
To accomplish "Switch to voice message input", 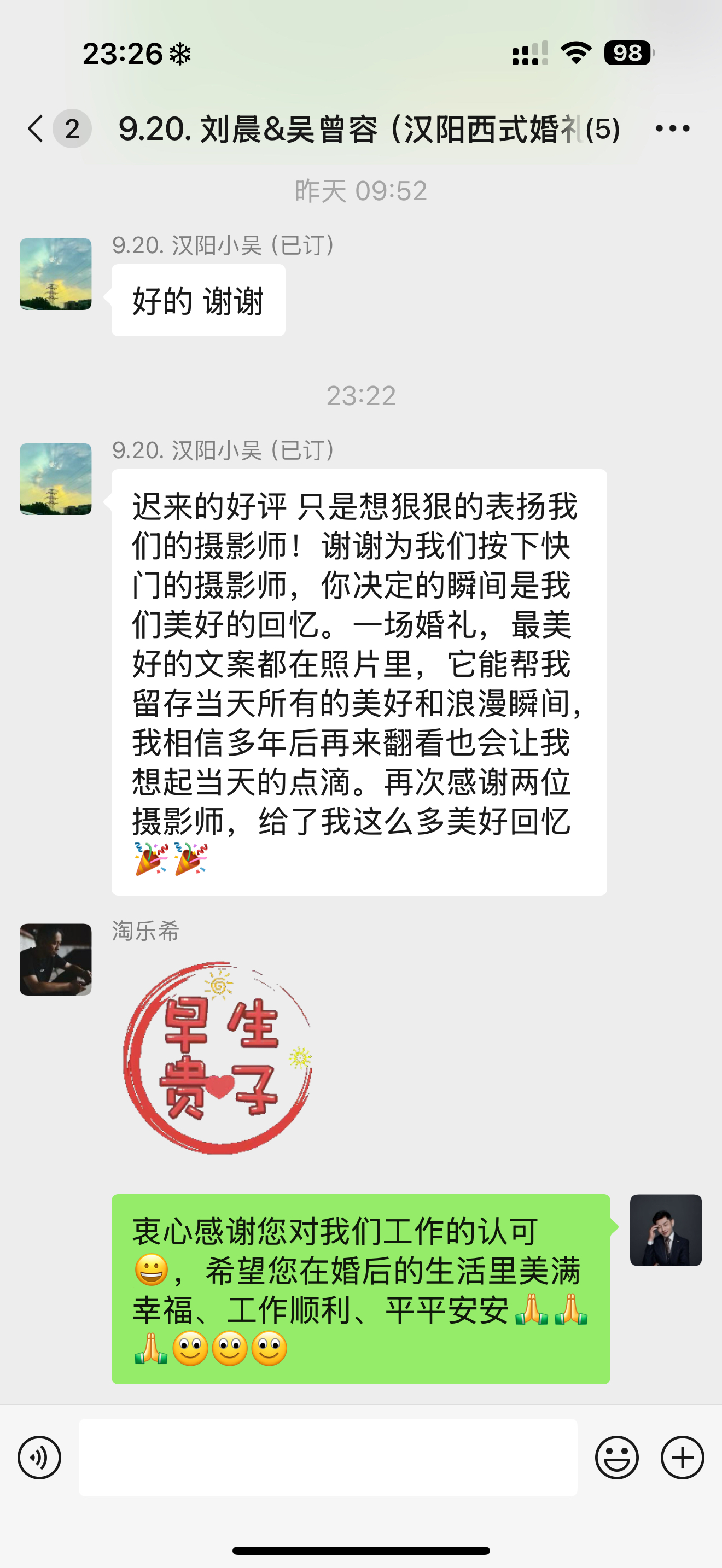I will pos(39,1458).
